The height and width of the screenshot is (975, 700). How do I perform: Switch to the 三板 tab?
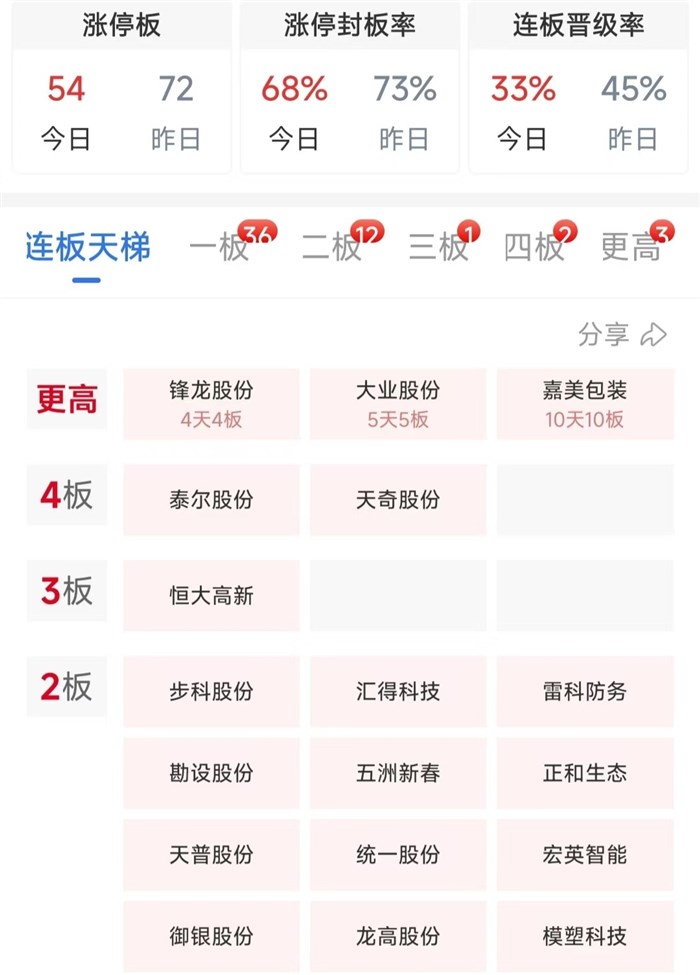(x=438, y=247)
